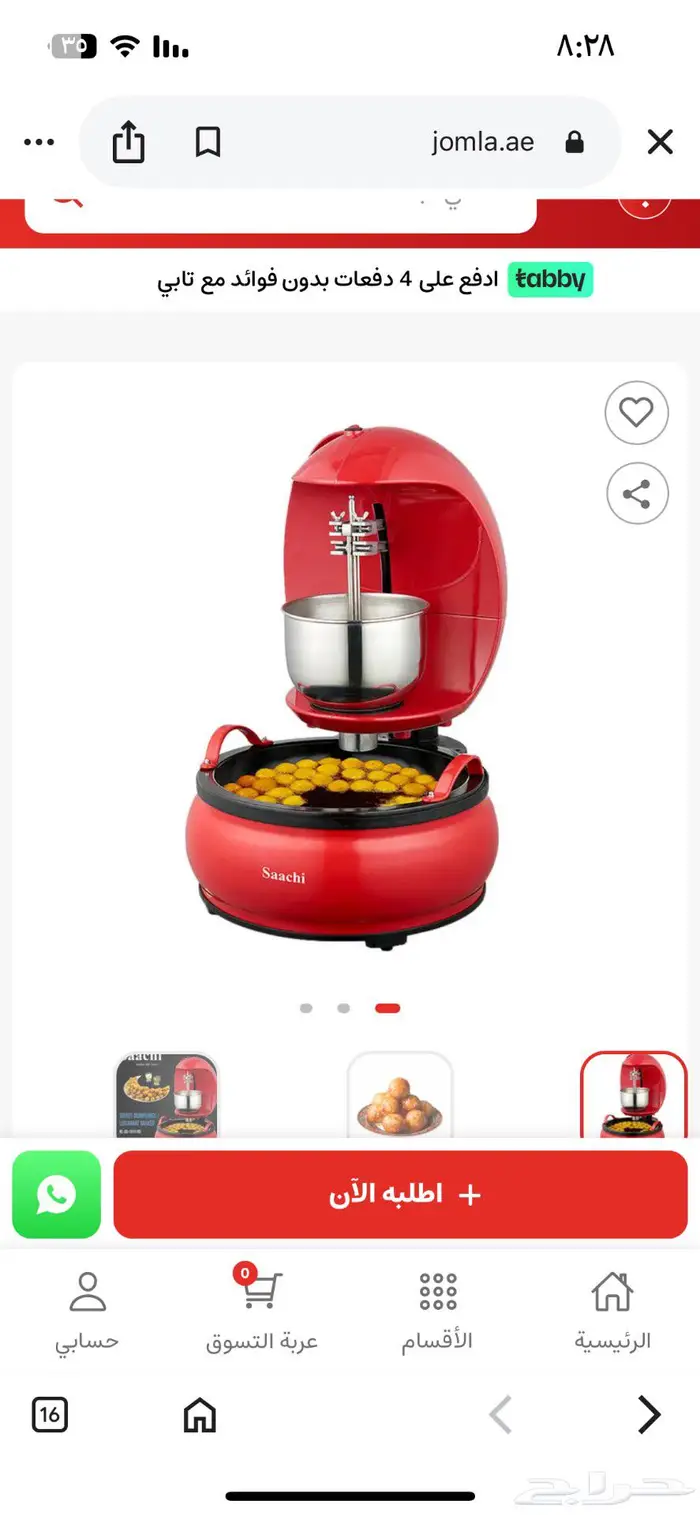Close the browser page with X

click(x=660, y=143)
